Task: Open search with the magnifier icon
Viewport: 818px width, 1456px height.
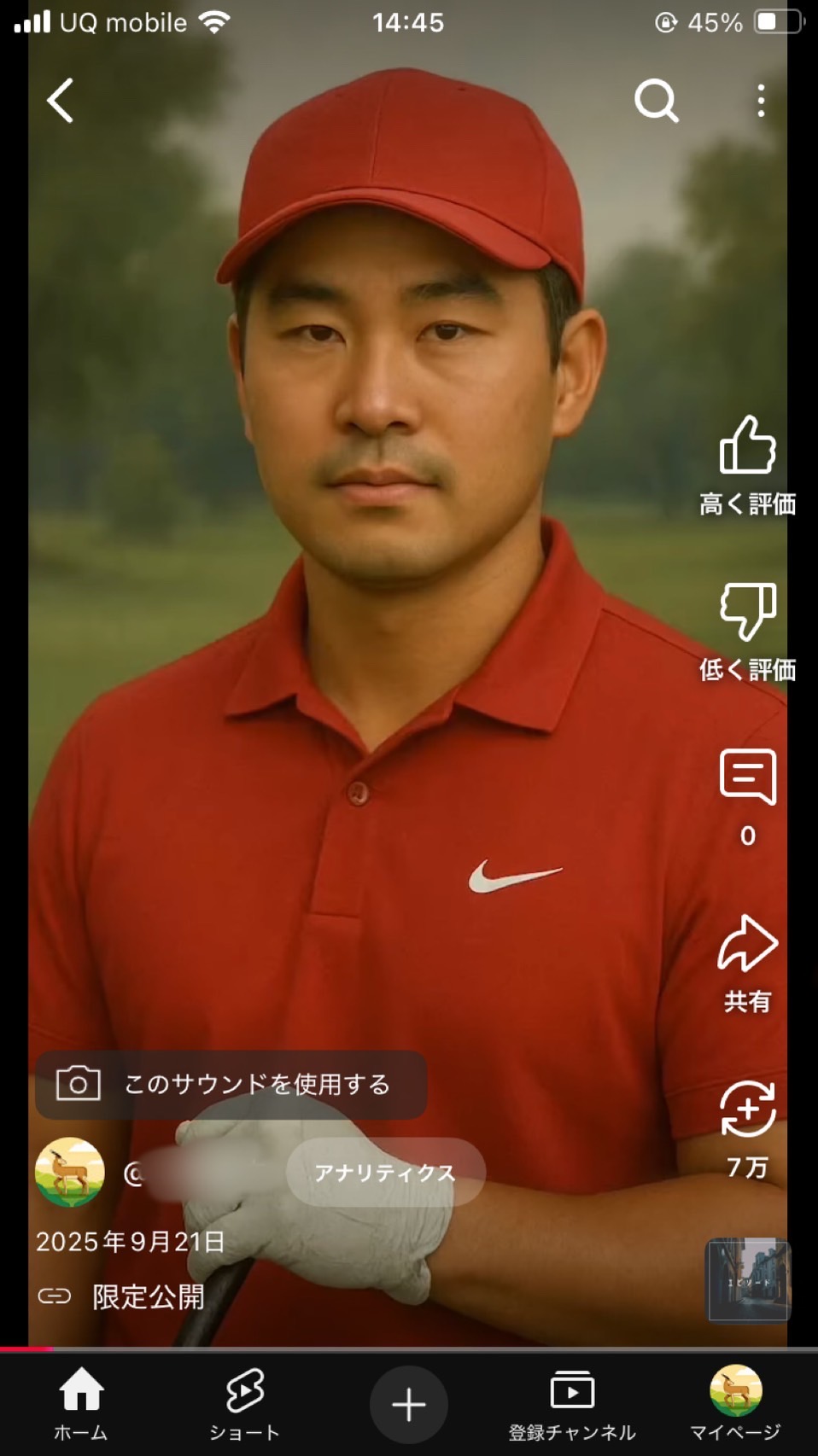Action: coord(656,101)
